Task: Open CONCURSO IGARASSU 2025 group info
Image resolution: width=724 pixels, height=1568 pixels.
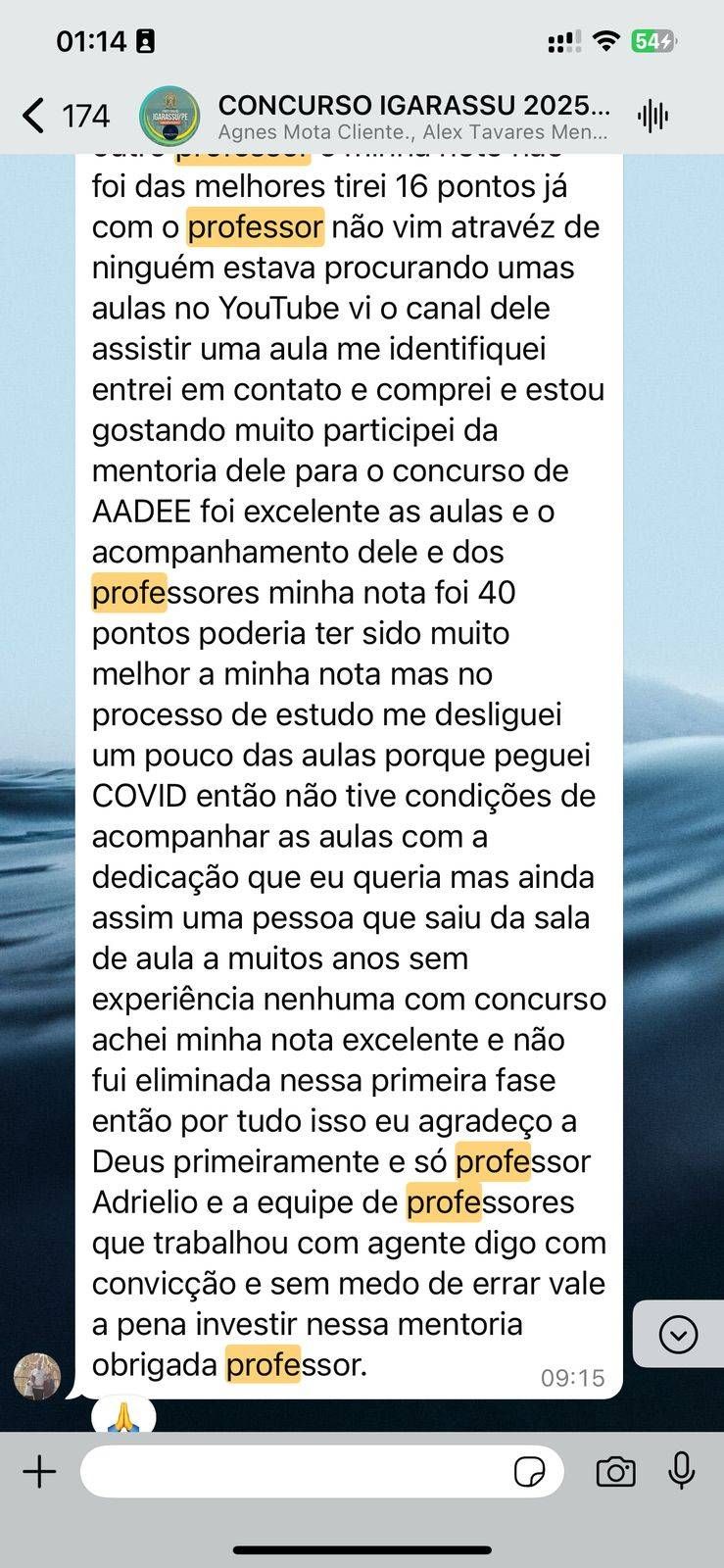Action: click(x=412, y=116)
